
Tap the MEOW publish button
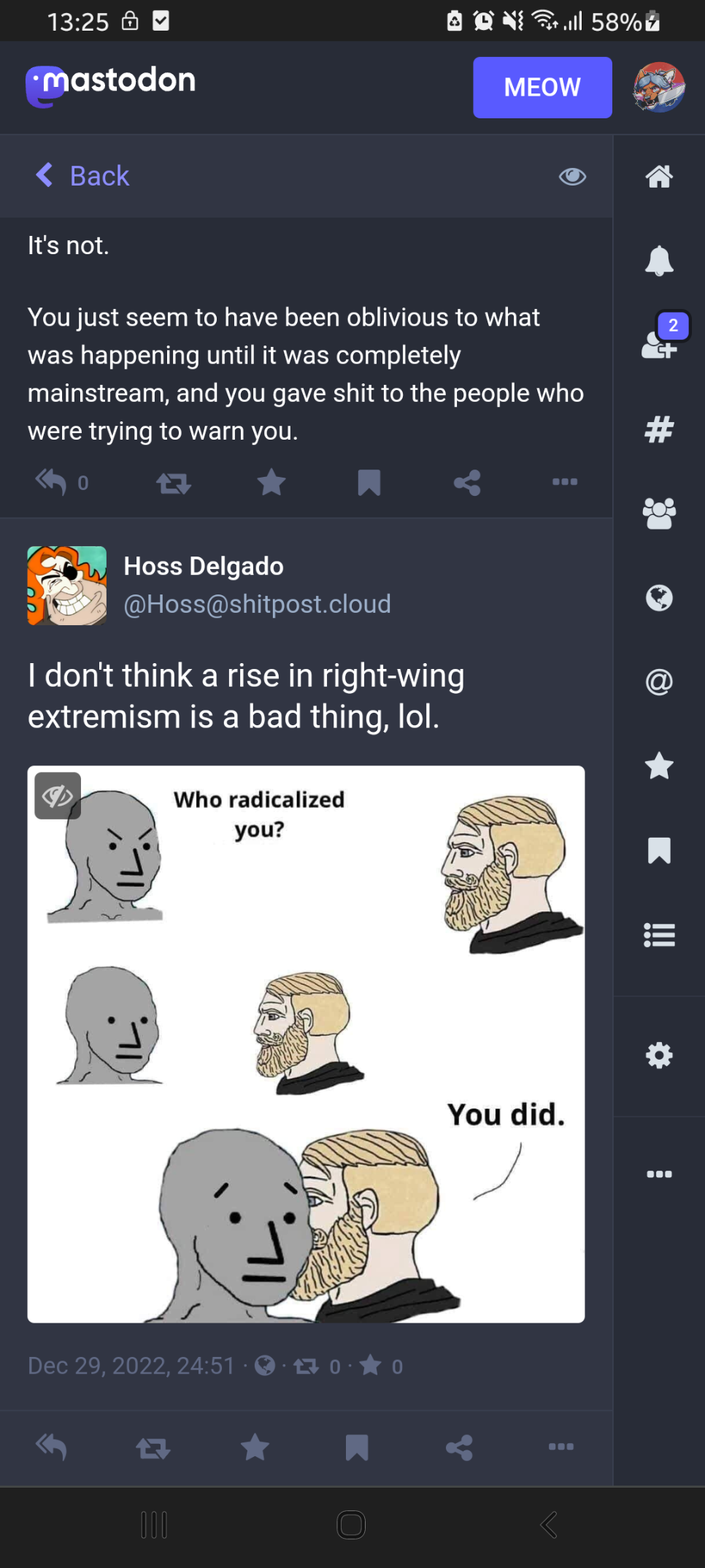pyautogui.click(x=542, y=88)
